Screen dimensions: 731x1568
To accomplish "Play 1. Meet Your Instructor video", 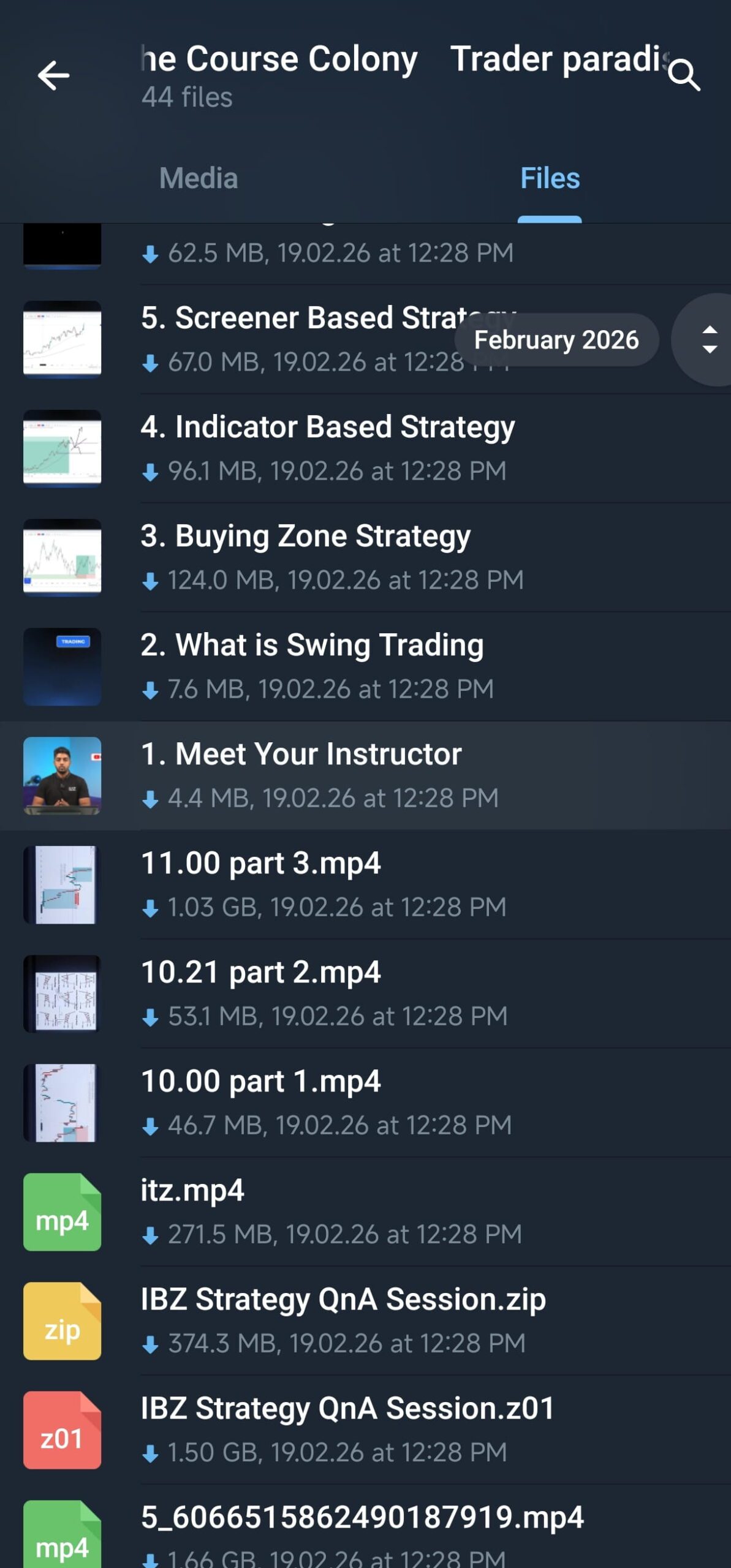I will pos(62,775).
